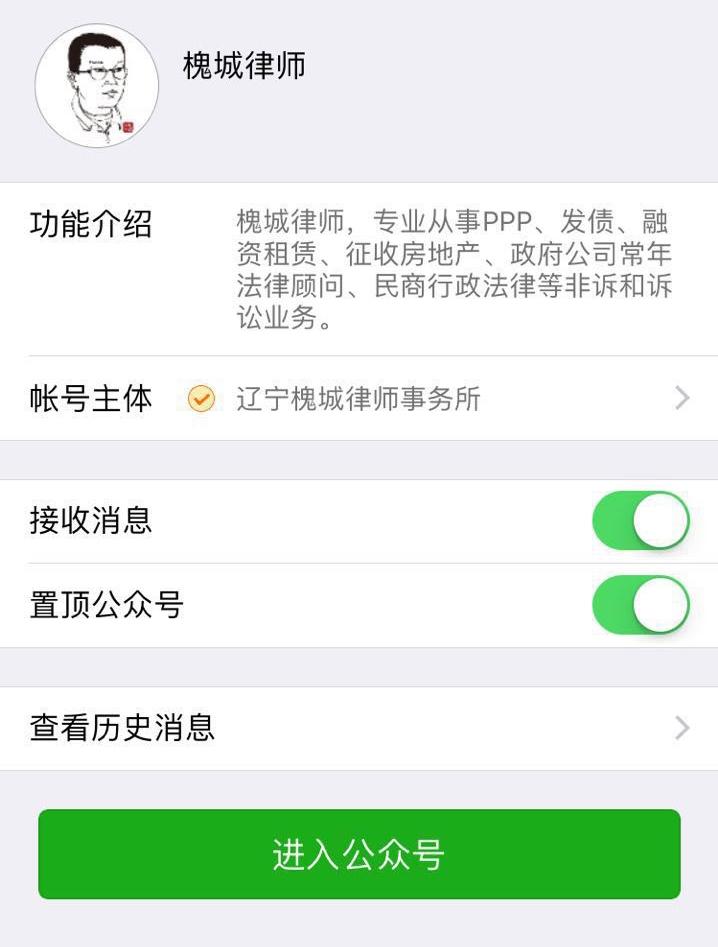Viewport: 718px width, 947px height.
Task: Open the 帐号主体 row for 辽宁槐城律师事务所
Action: (x=359, y=399)
